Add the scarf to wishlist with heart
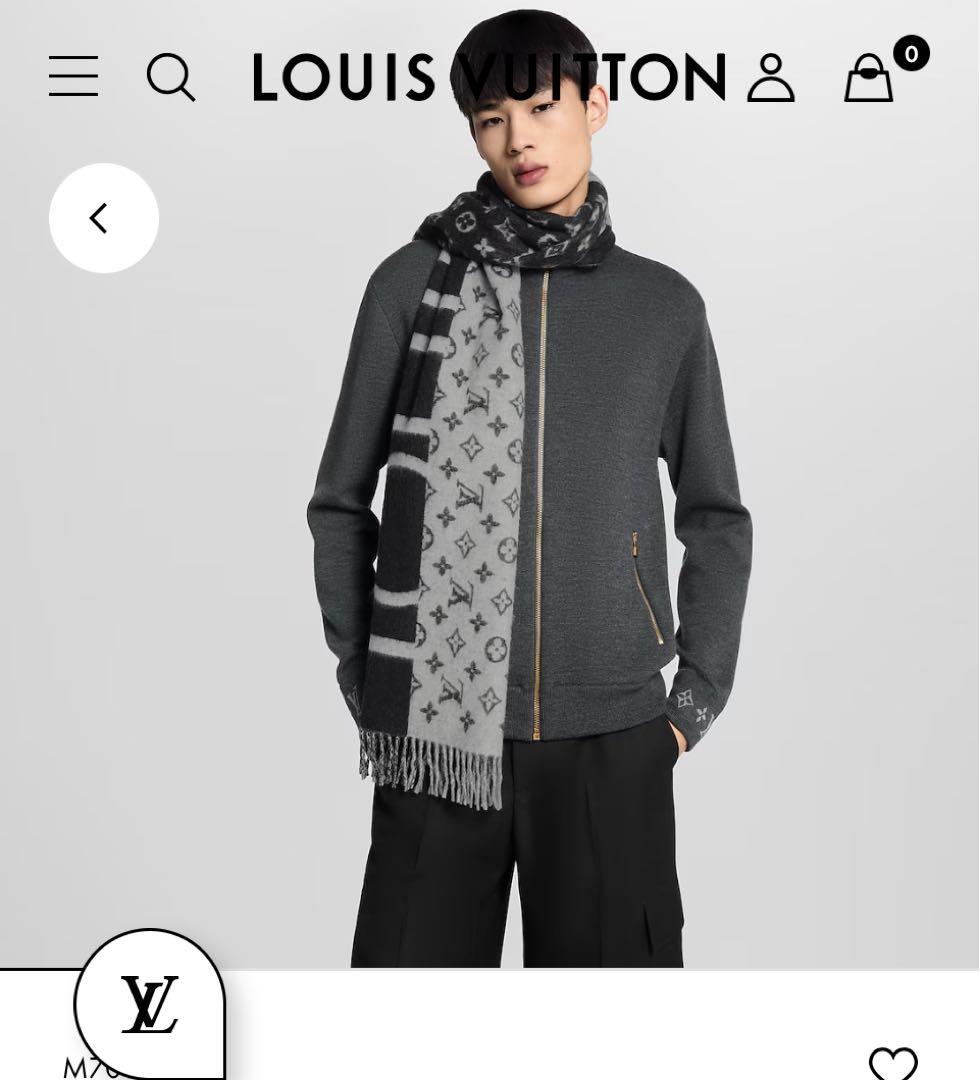The height and width of the screenshot is (1080, 980). (x=892, y=1062)
